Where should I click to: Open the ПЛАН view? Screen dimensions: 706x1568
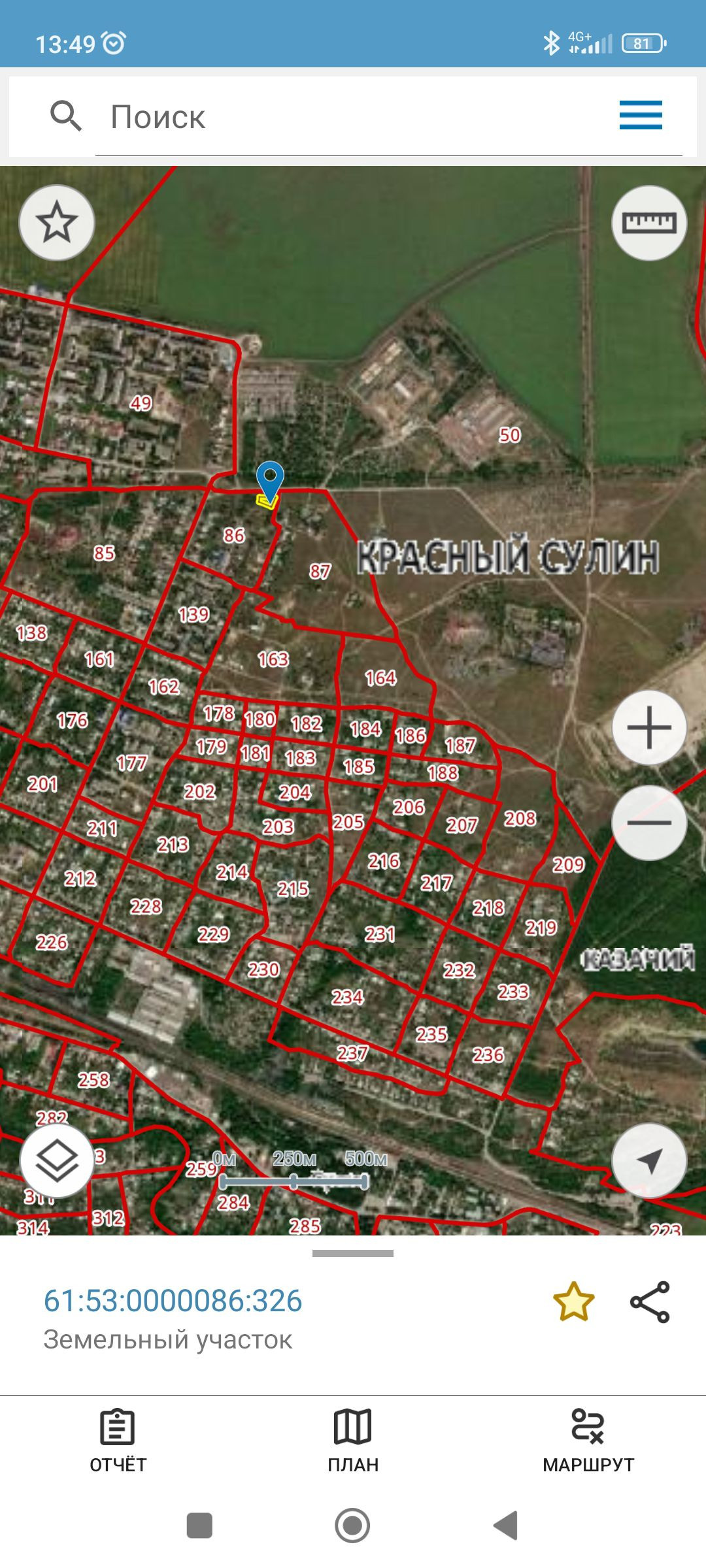353,1441
